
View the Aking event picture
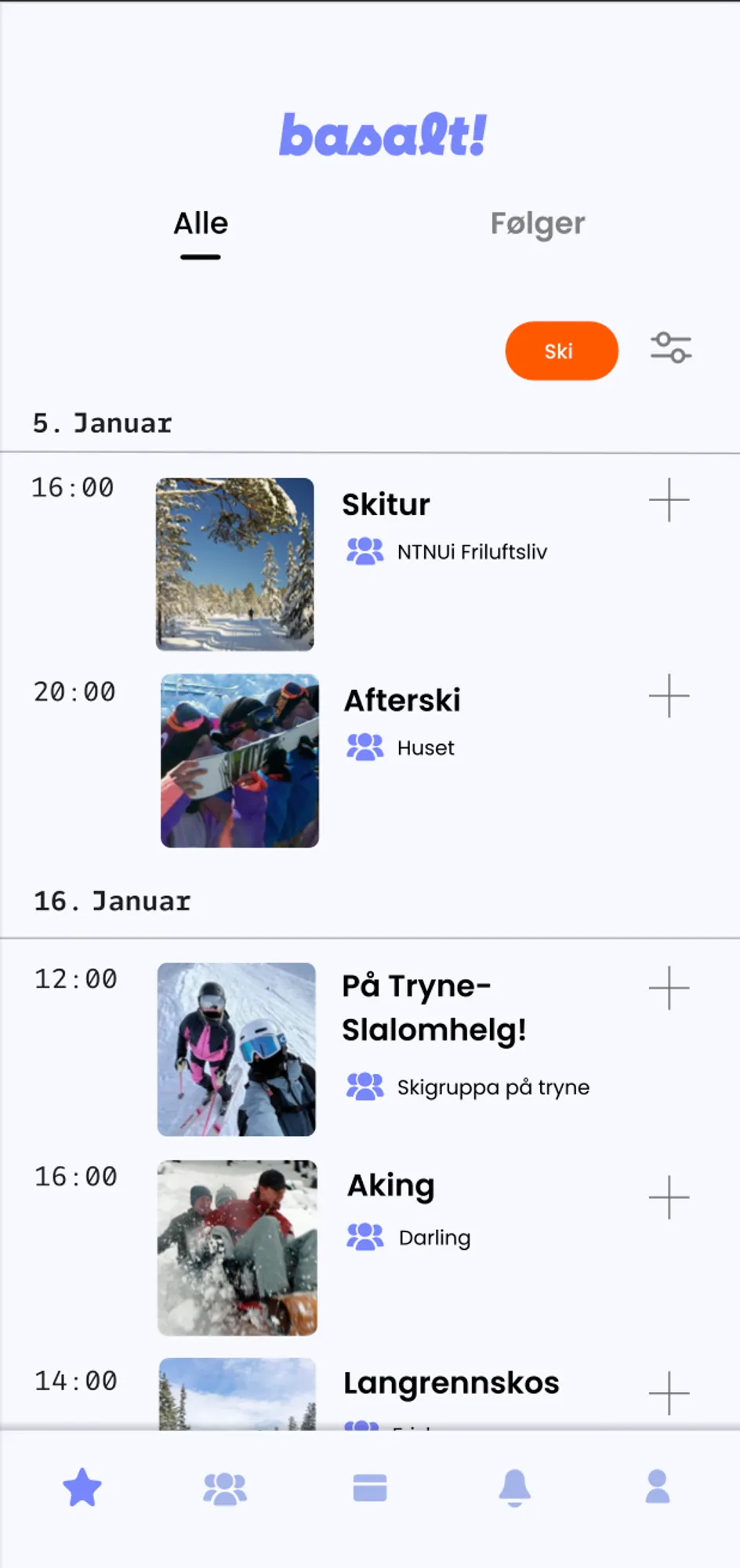(238, 1247)
